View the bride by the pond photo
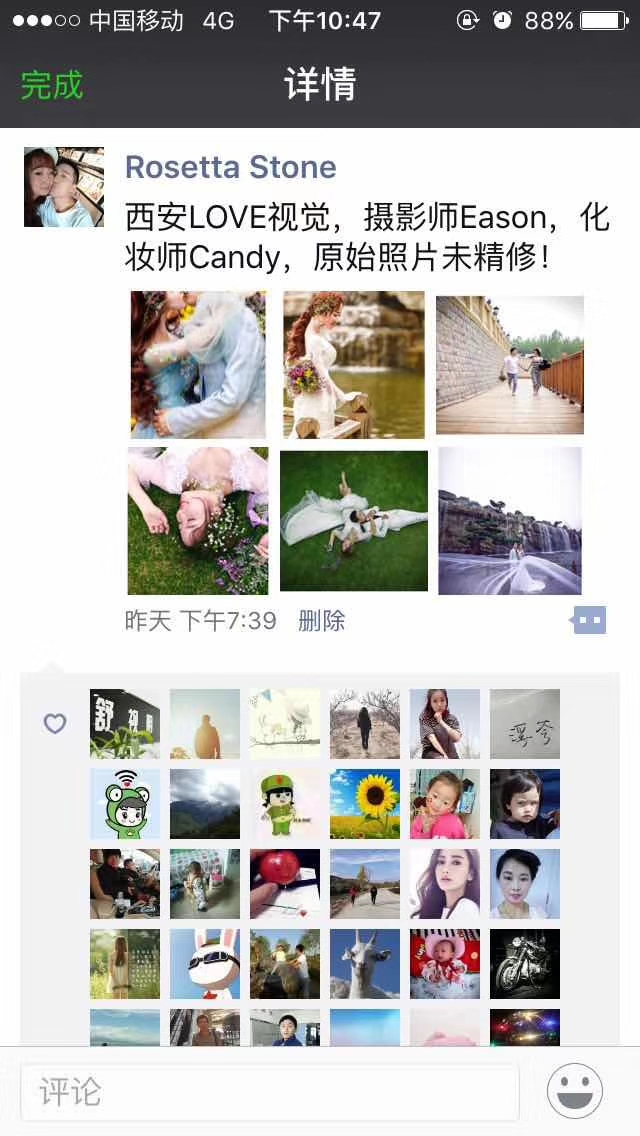This screenshot has width=640, height=1136. click(x=354, y=364)
